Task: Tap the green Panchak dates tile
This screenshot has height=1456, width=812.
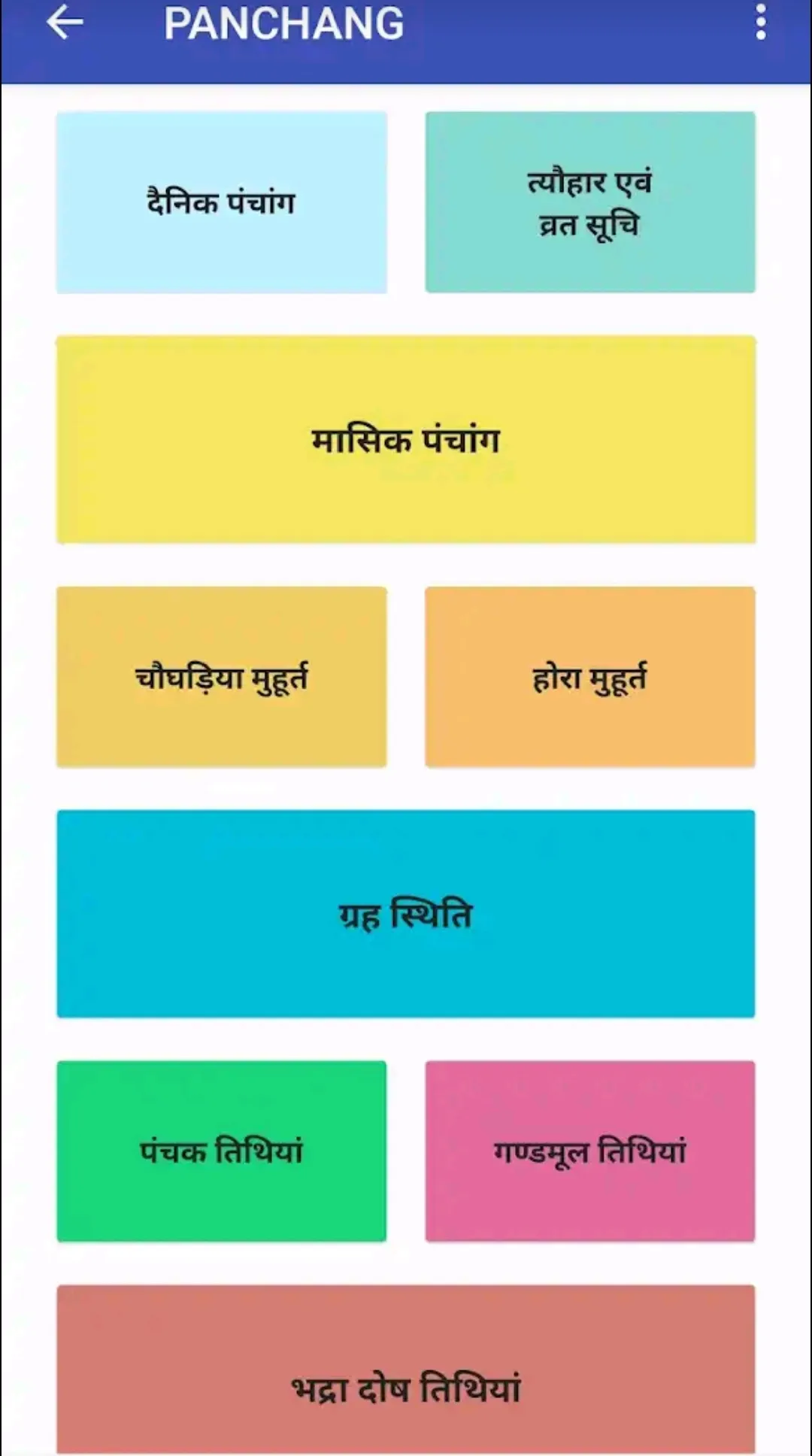Action: [x=222, y=1147]
